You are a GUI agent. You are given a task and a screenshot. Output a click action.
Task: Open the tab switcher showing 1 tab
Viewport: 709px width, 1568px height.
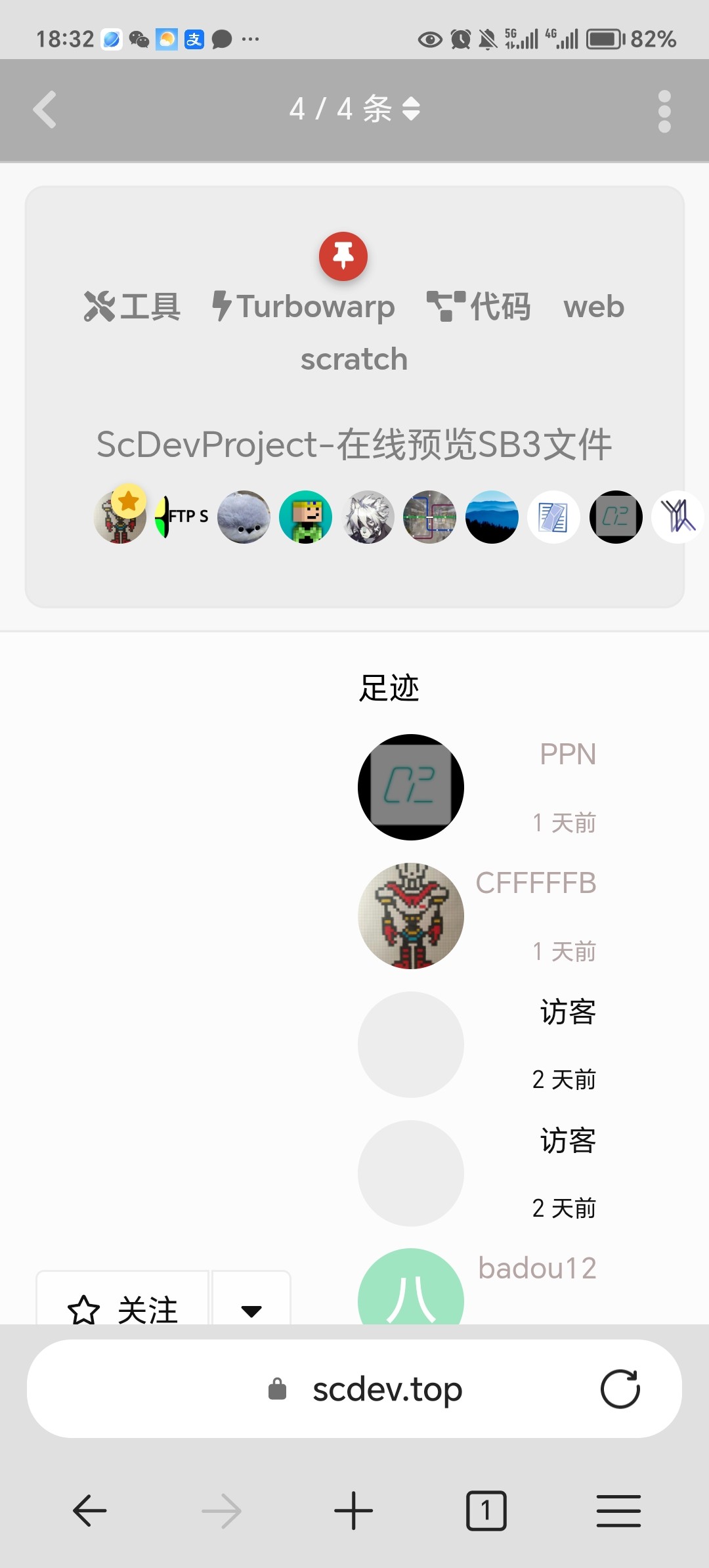click(486, 1511)
